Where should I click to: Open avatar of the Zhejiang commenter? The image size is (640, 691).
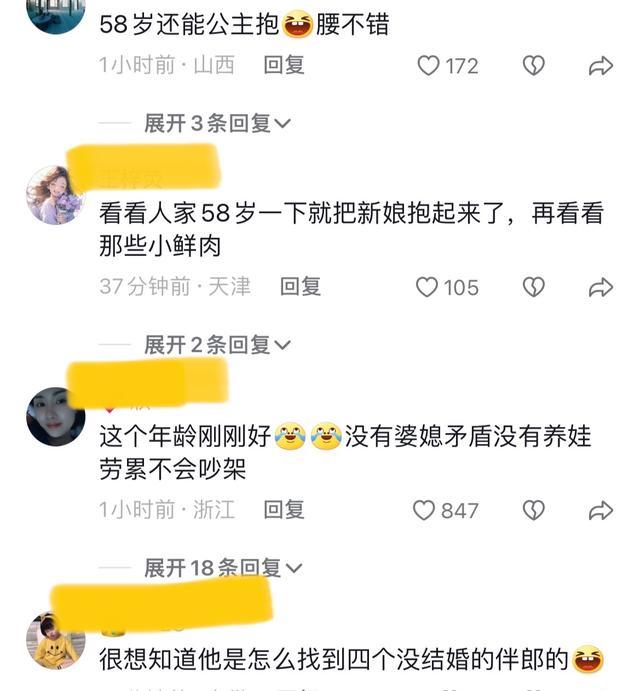(x=54, y=416)
